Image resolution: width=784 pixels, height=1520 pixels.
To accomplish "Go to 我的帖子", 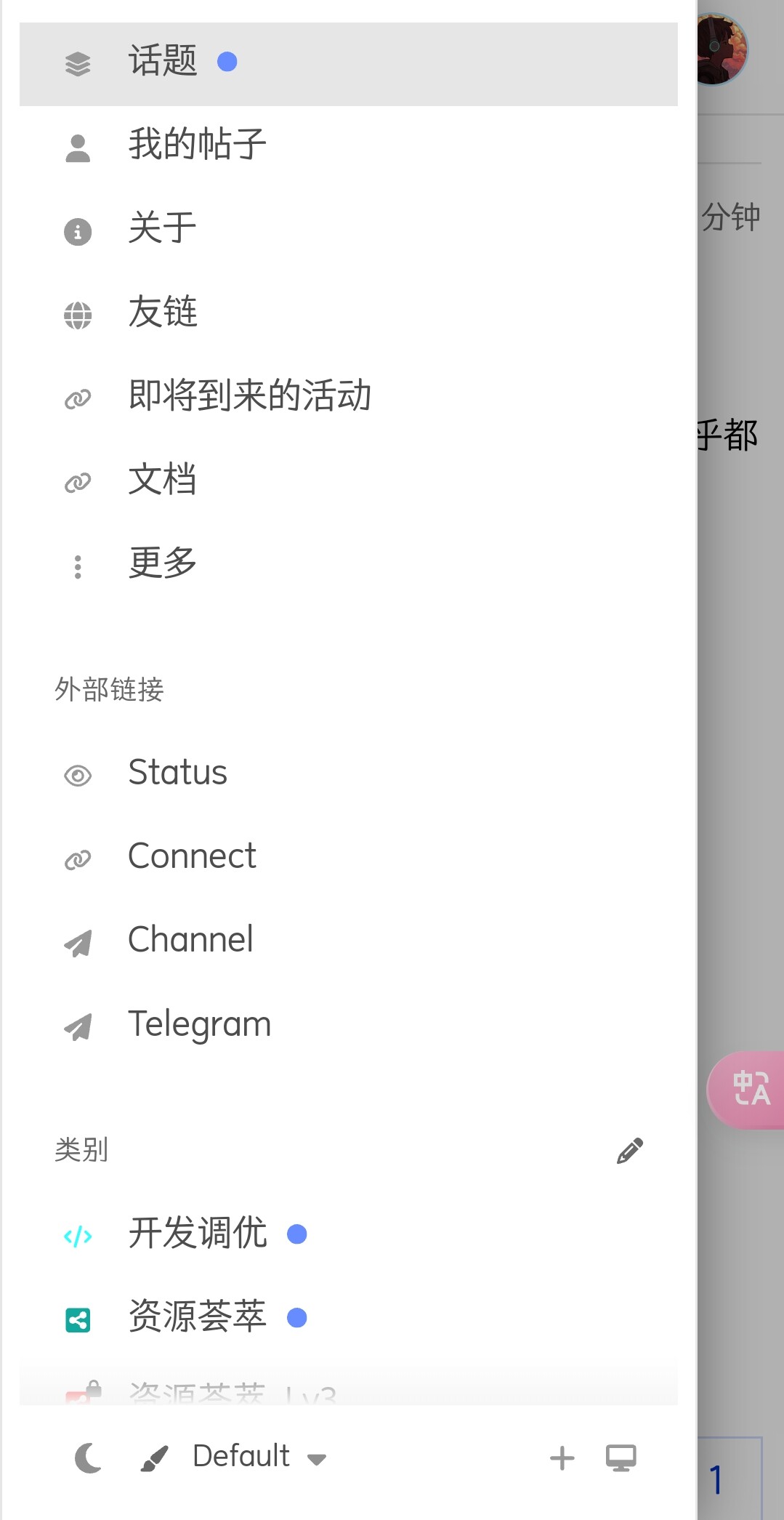I will [348, 145].
